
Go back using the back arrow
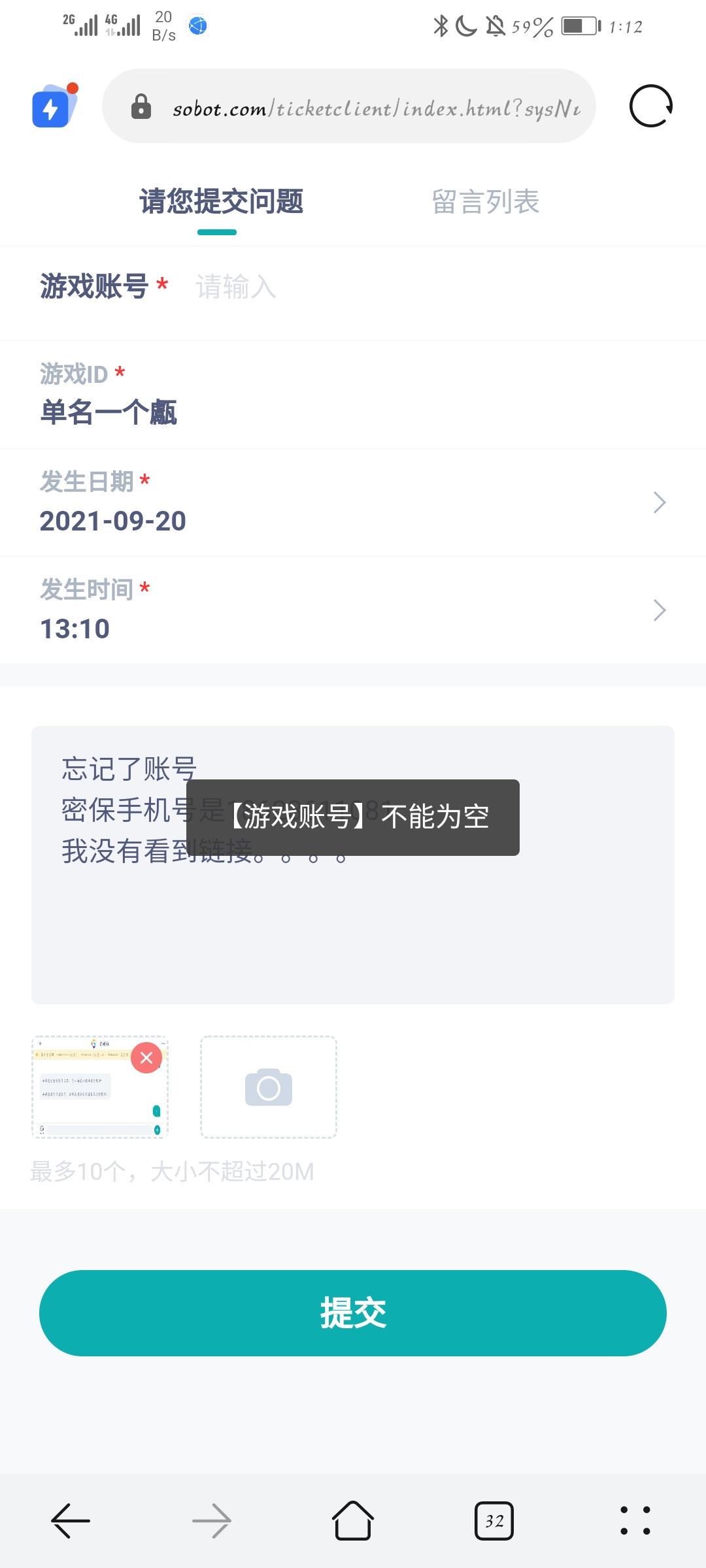click(71, 1520)
